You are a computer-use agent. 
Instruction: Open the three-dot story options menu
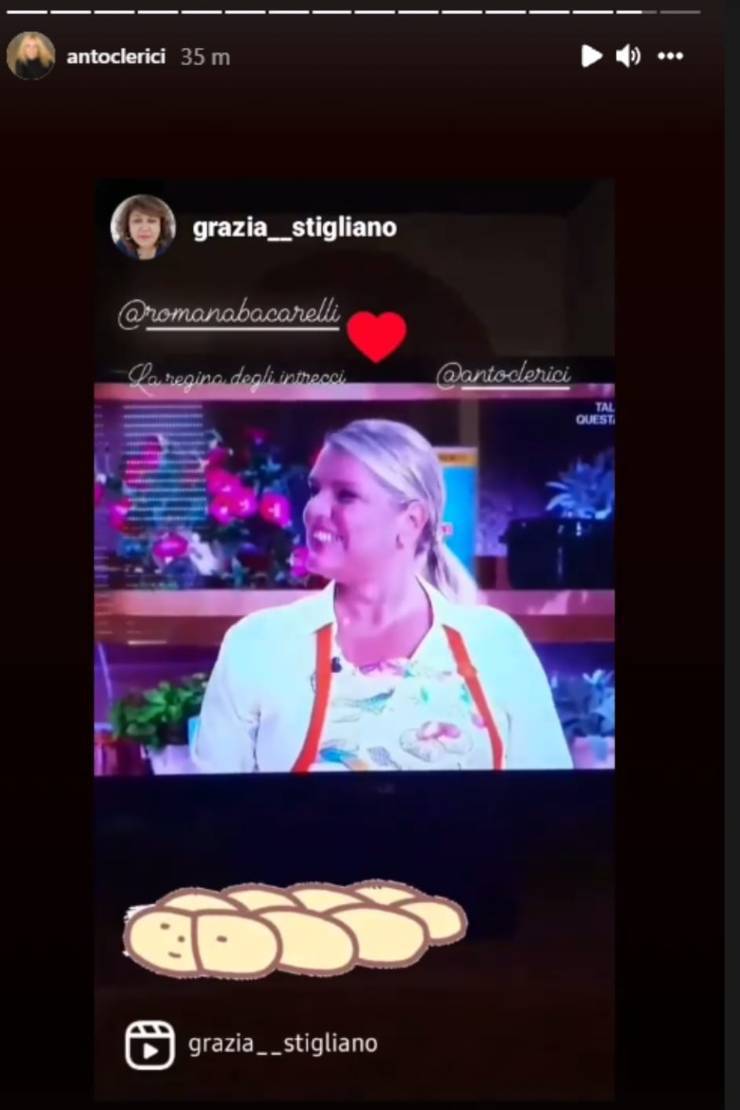coord(670,57)
